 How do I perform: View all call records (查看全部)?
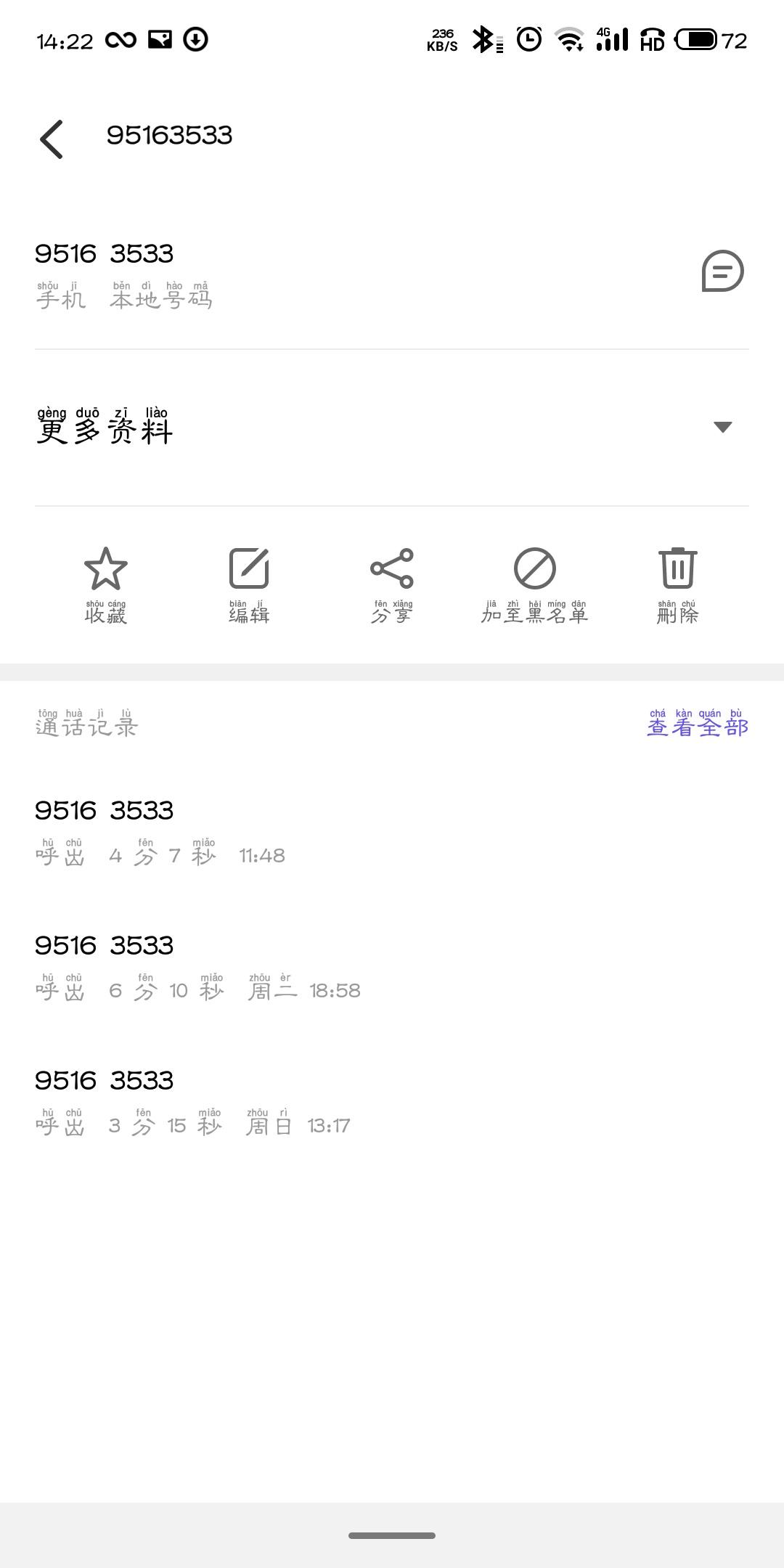click(x=697, y=724)
